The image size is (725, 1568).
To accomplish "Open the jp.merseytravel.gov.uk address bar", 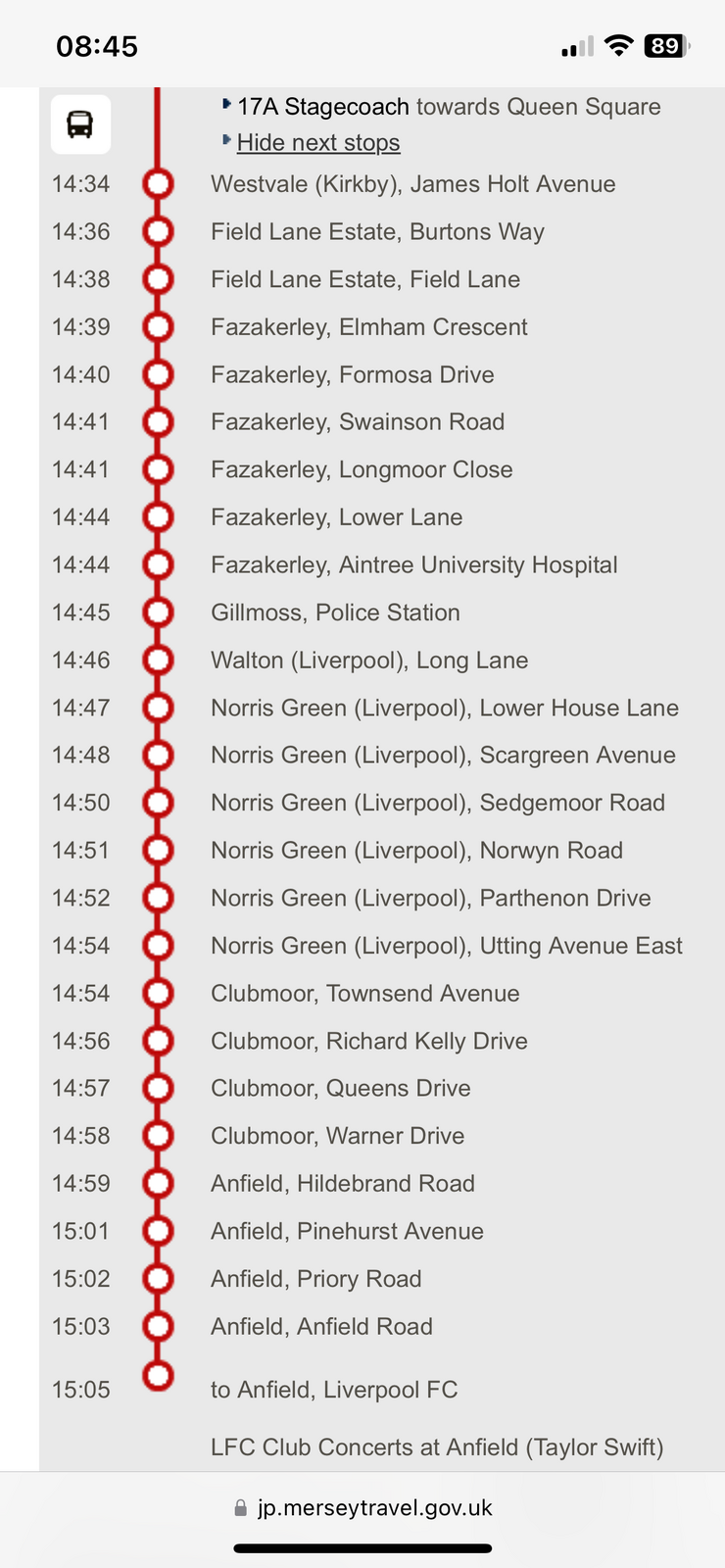I will [364, 1508].
